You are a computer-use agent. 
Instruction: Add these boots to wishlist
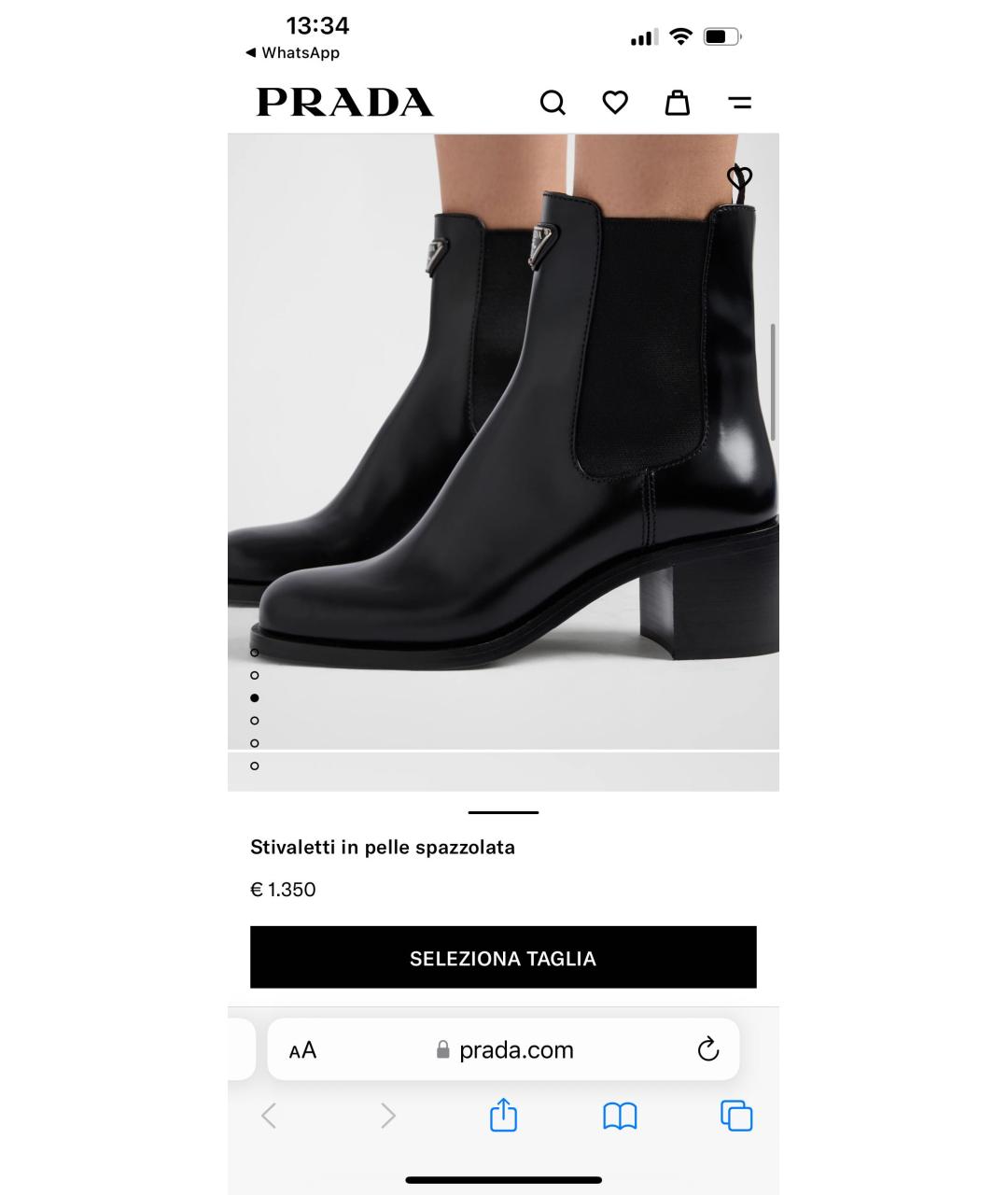740,176
